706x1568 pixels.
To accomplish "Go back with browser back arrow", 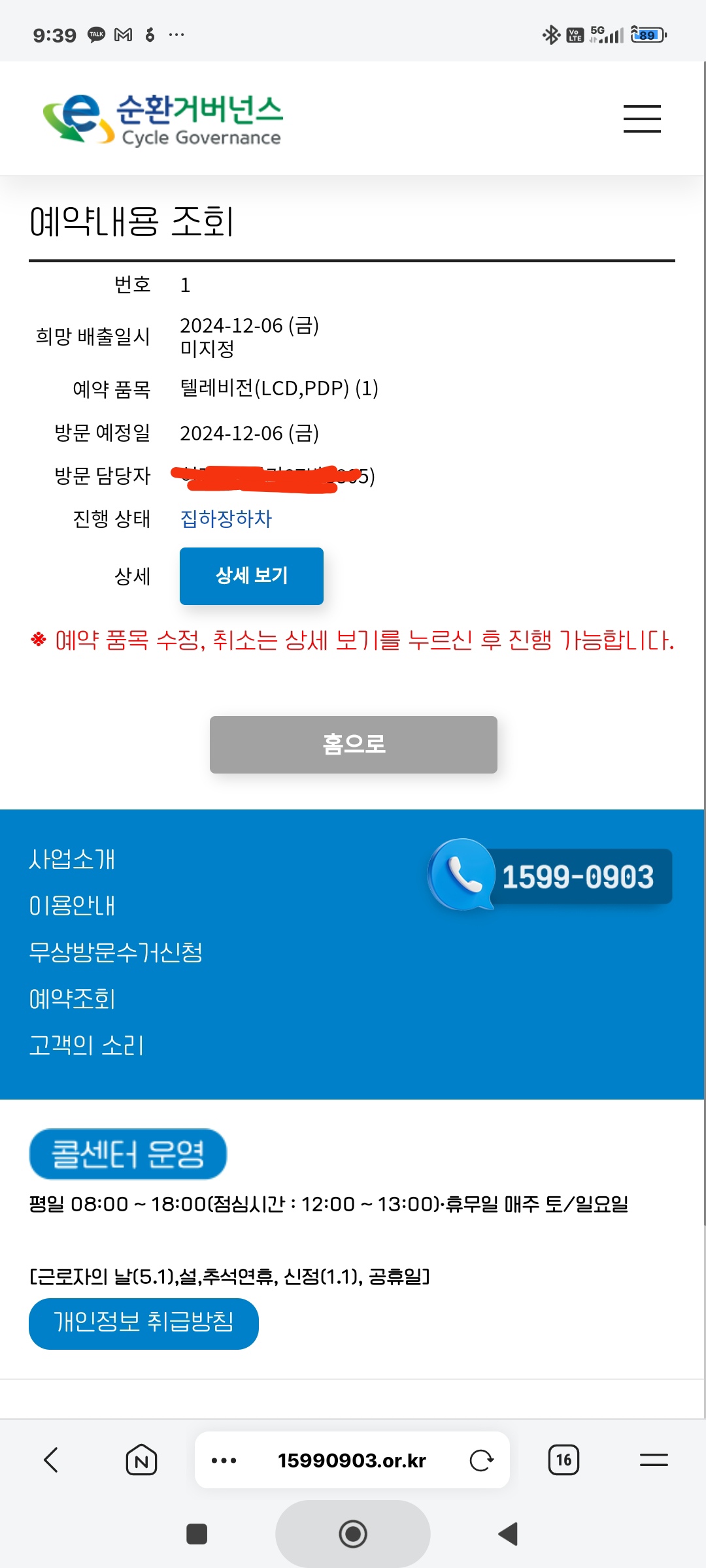I will [51, 1460].
